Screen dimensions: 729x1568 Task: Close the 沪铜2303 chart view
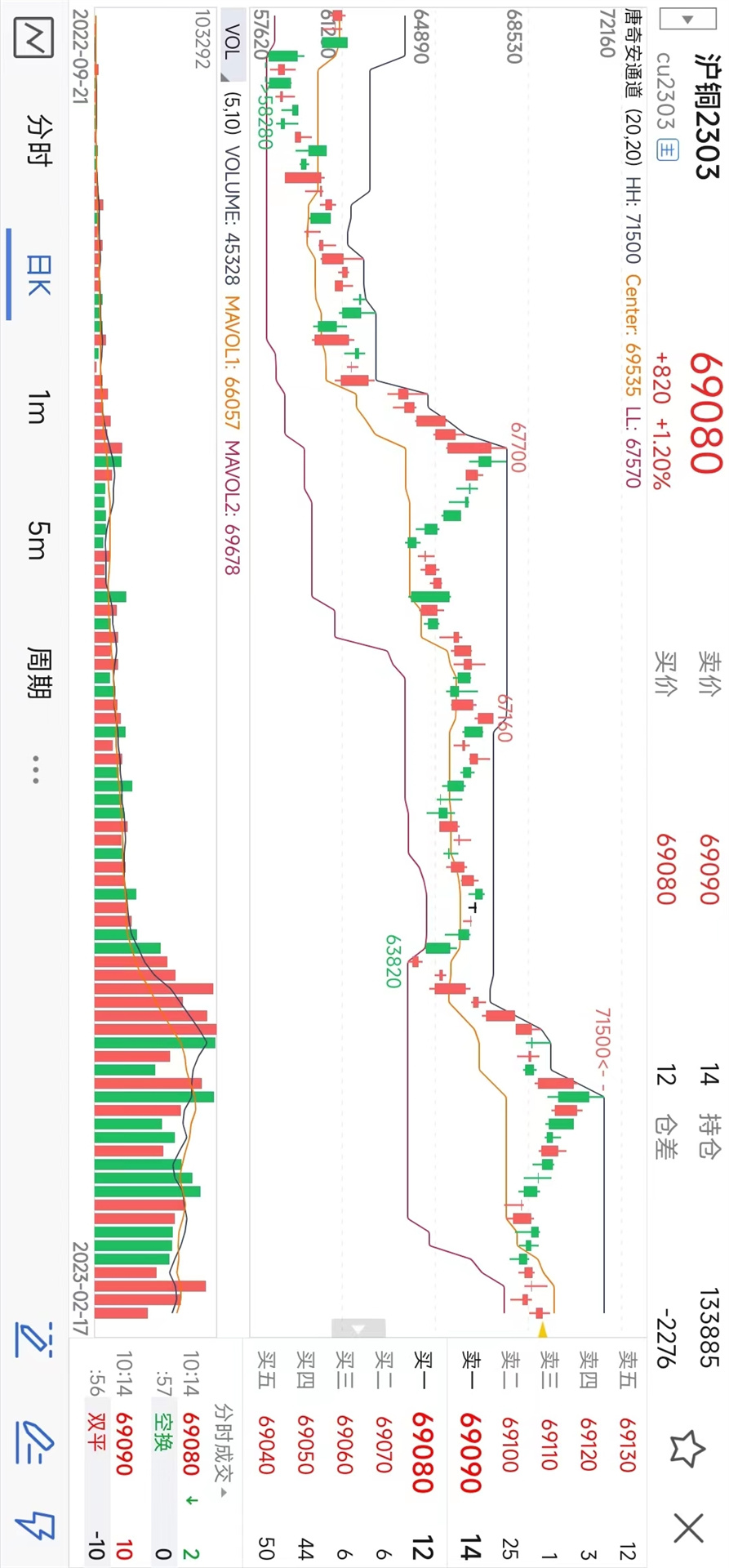click(x=688, y=1528)
